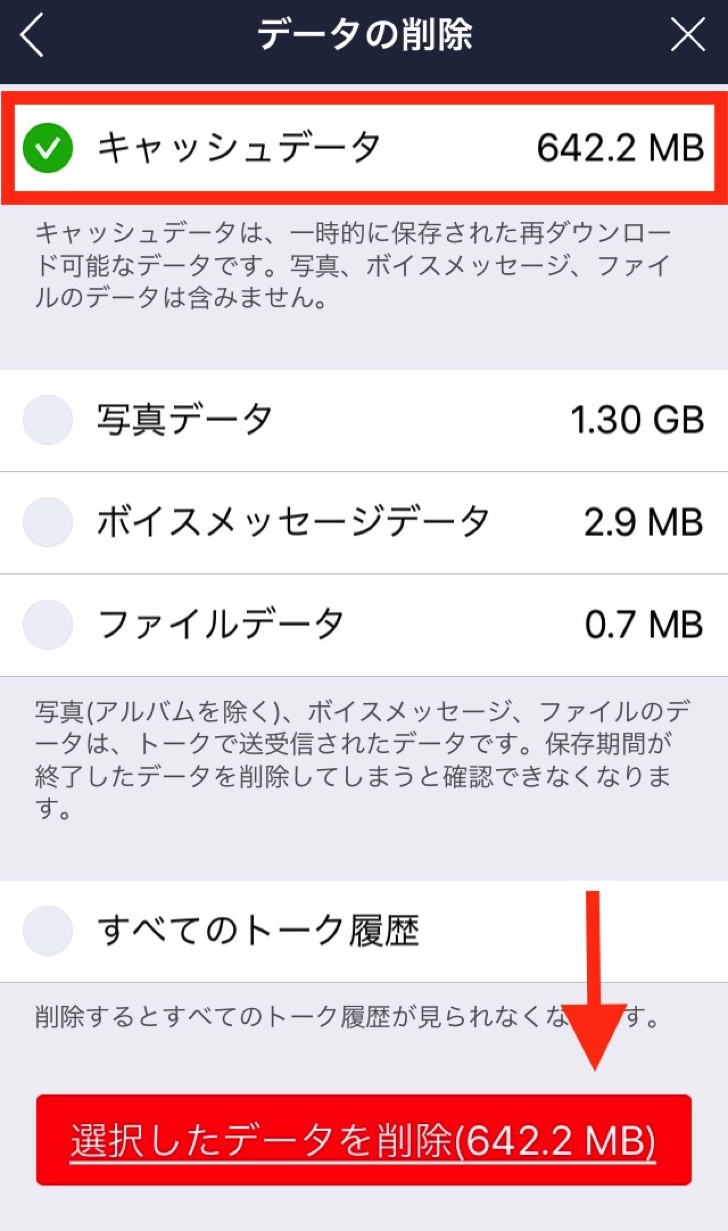Select ボイスメッセージデータ for deletion
The image size is (728, 1231).
pos(48,522)
